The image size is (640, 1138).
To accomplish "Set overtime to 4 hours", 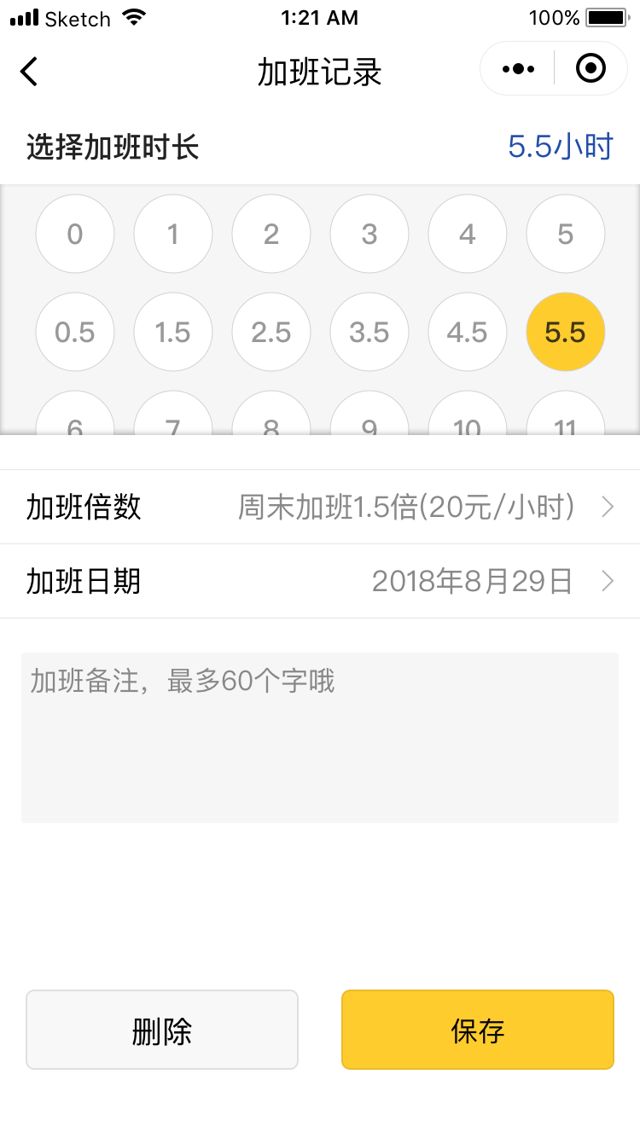I will pos(467,234).
